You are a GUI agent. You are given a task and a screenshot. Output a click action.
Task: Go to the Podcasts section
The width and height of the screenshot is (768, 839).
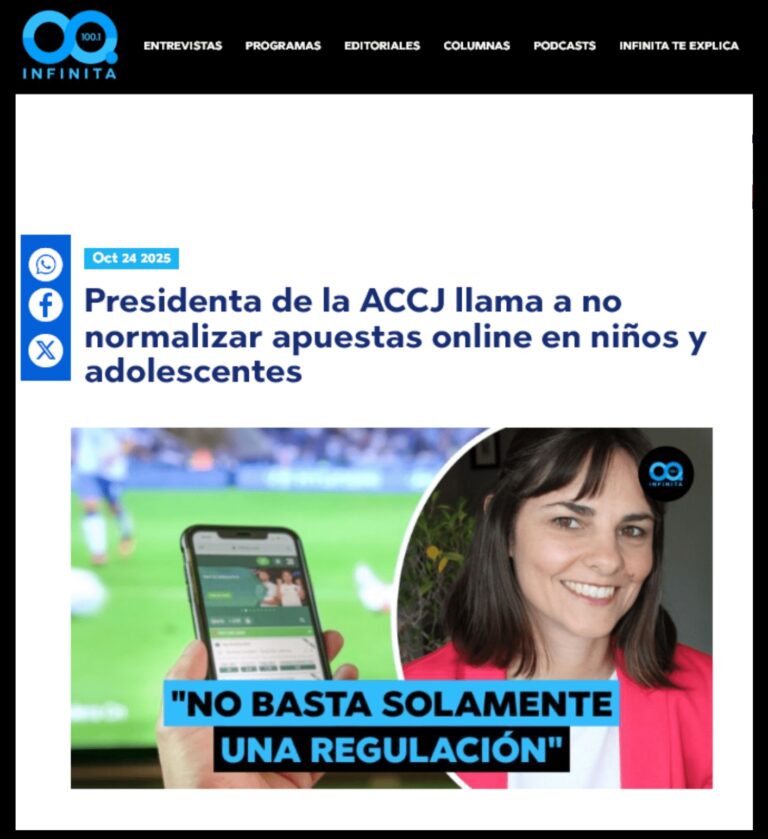(x=564, y=46)
